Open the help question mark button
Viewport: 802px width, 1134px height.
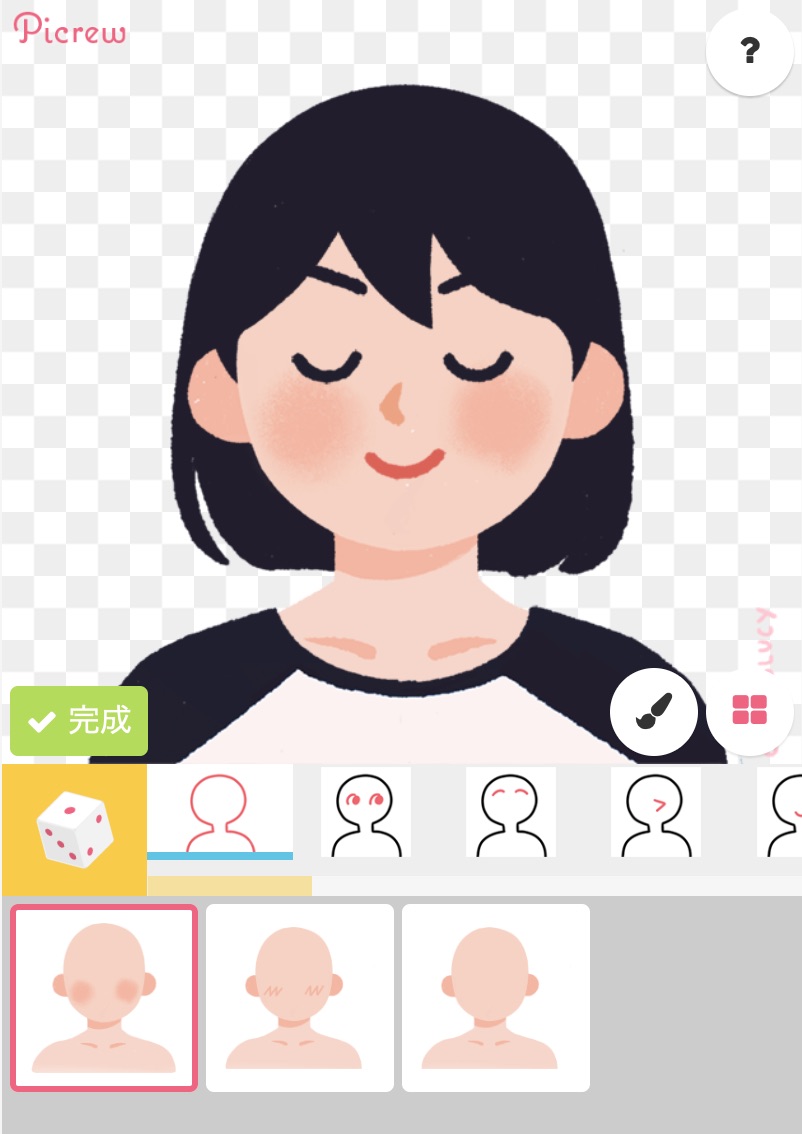[750, 52]
